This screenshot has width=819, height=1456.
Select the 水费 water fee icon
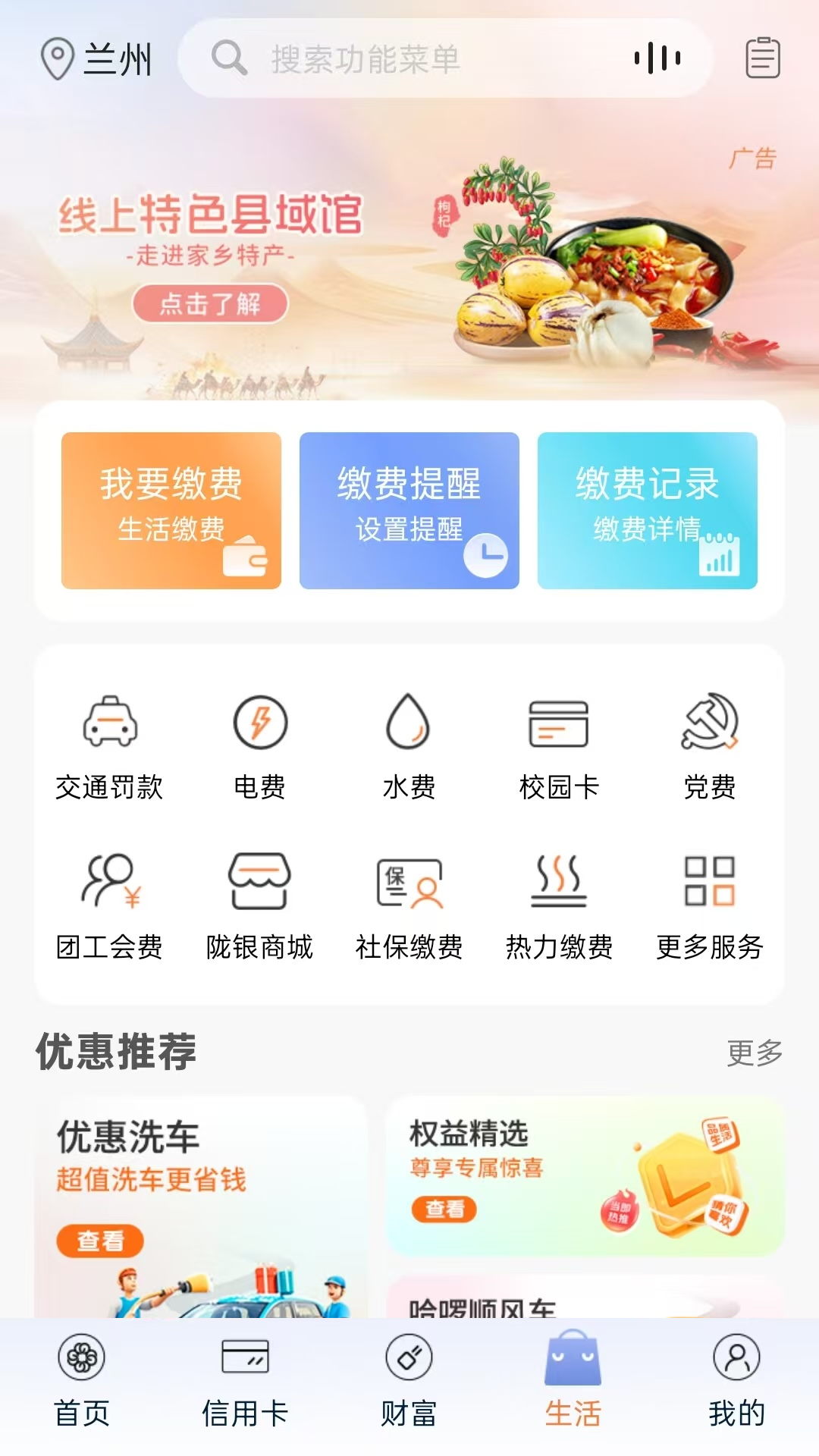coord(409,742)
